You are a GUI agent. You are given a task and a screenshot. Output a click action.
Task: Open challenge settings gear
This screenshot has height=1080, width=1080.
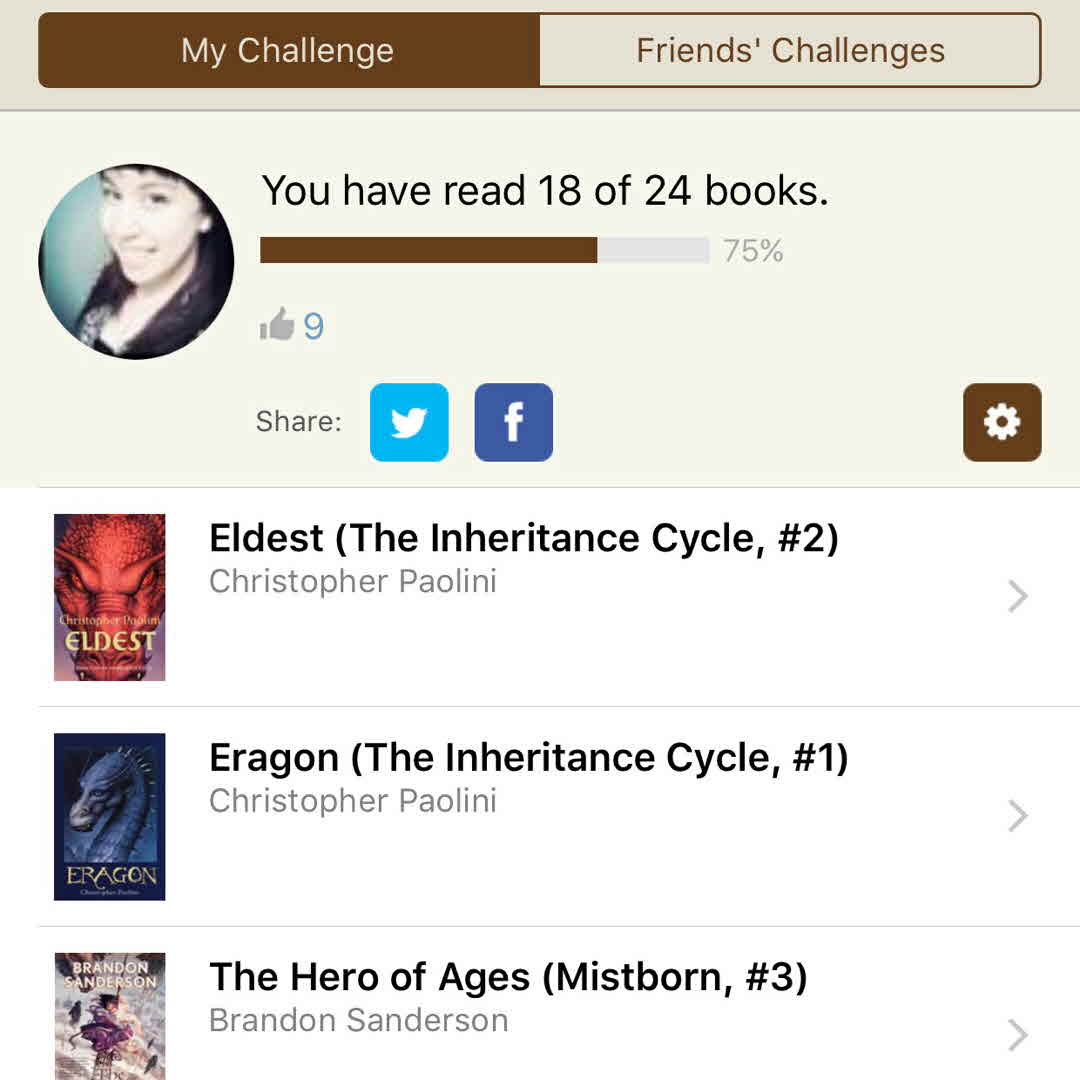point(1001,422)
